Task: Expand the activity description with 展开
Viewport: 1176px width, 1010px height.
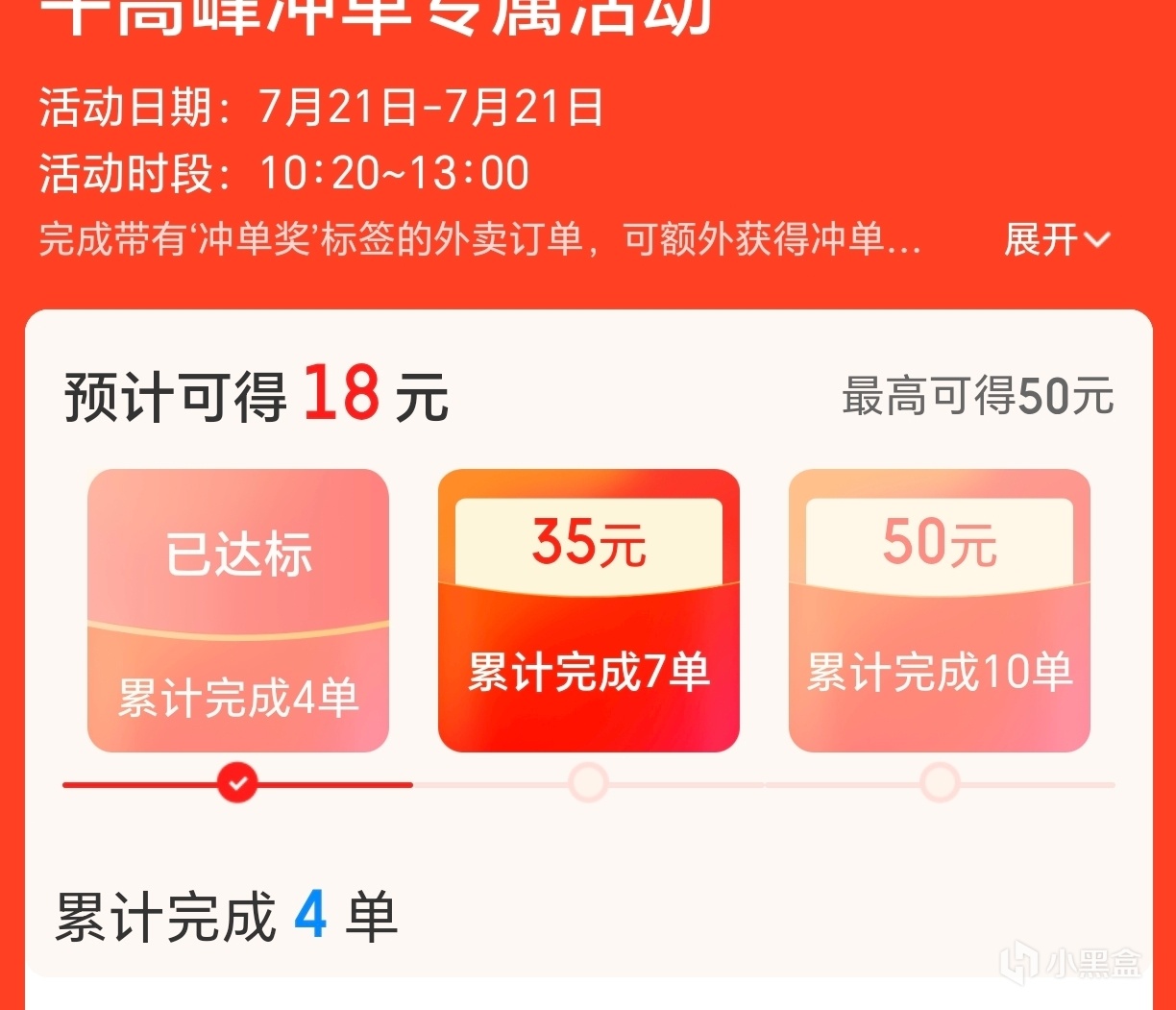Action: 1056,239
